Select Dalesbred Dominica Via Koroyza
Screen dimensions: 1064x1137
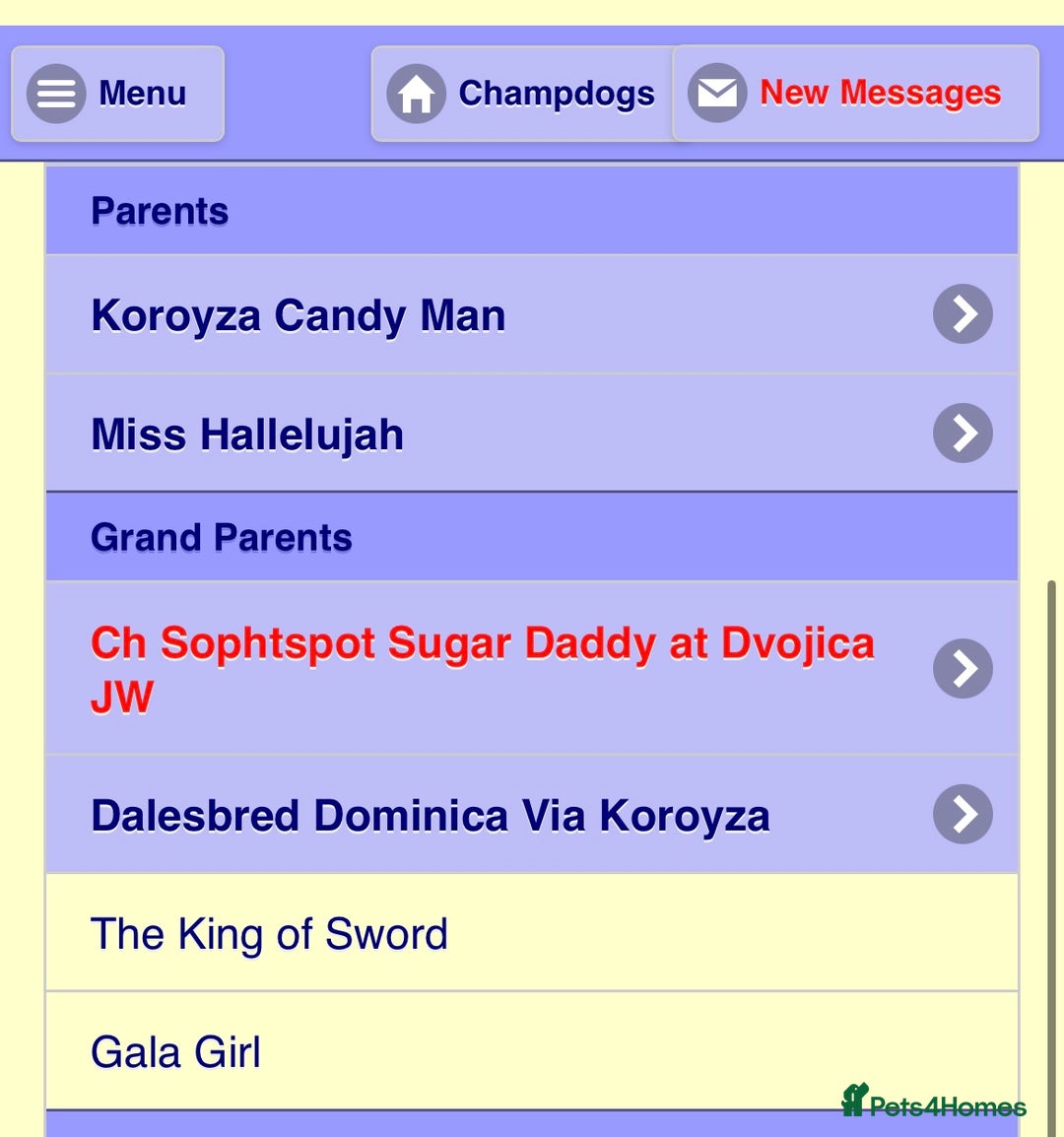tap(532, 815)
